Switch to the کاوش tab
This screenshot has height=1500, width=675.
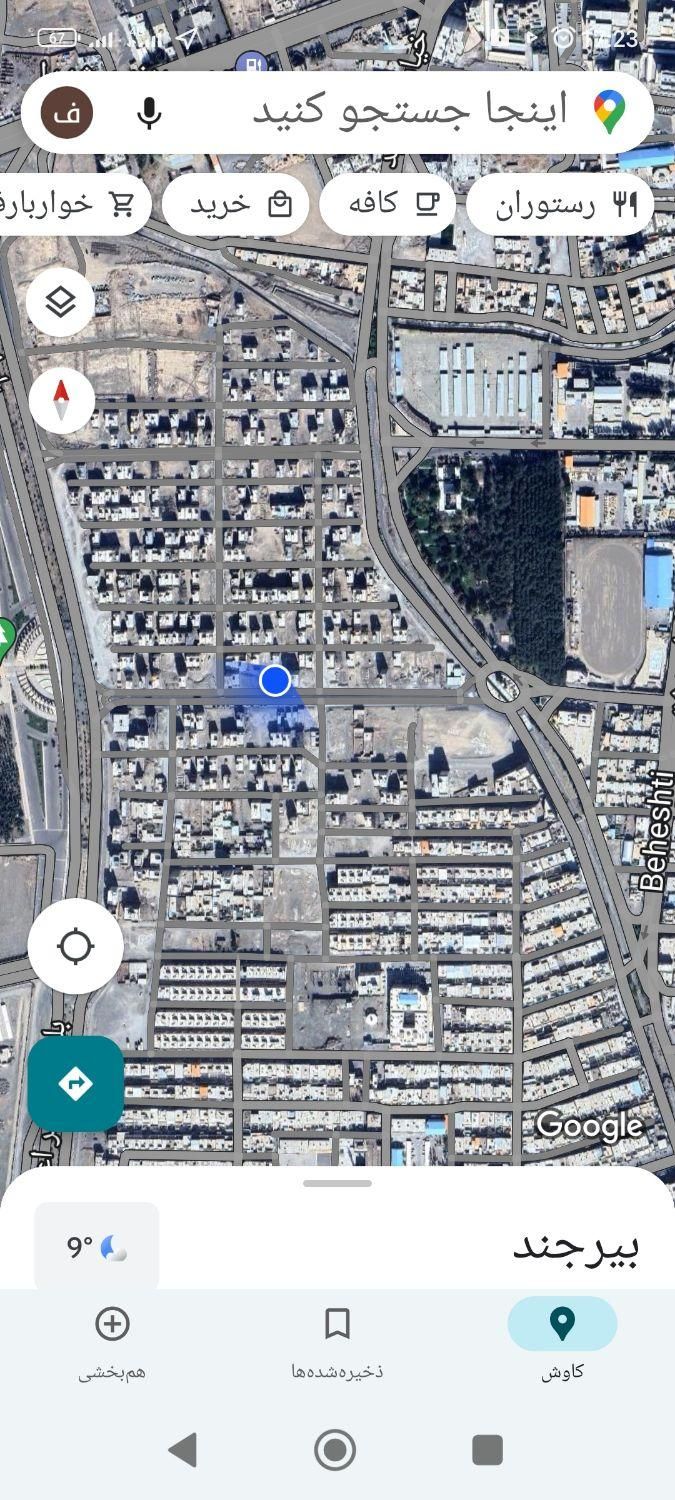tap(562, 1341)
